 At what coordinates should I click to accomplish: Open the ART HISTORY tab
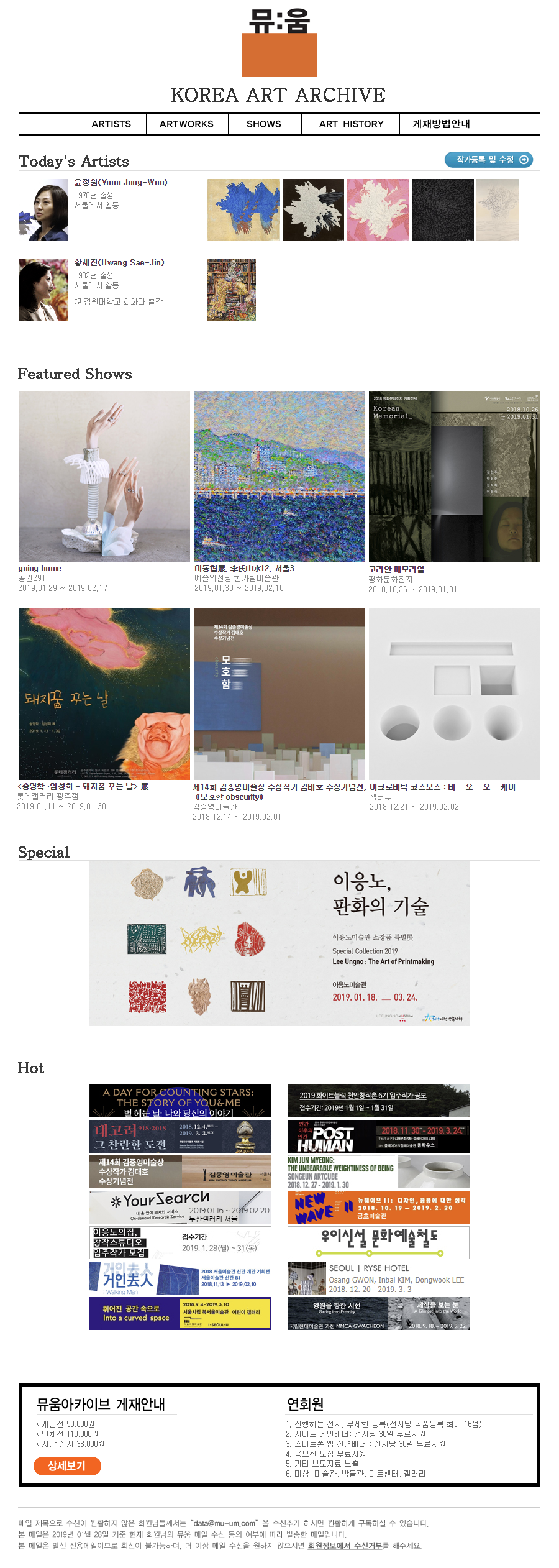[351, 124]
